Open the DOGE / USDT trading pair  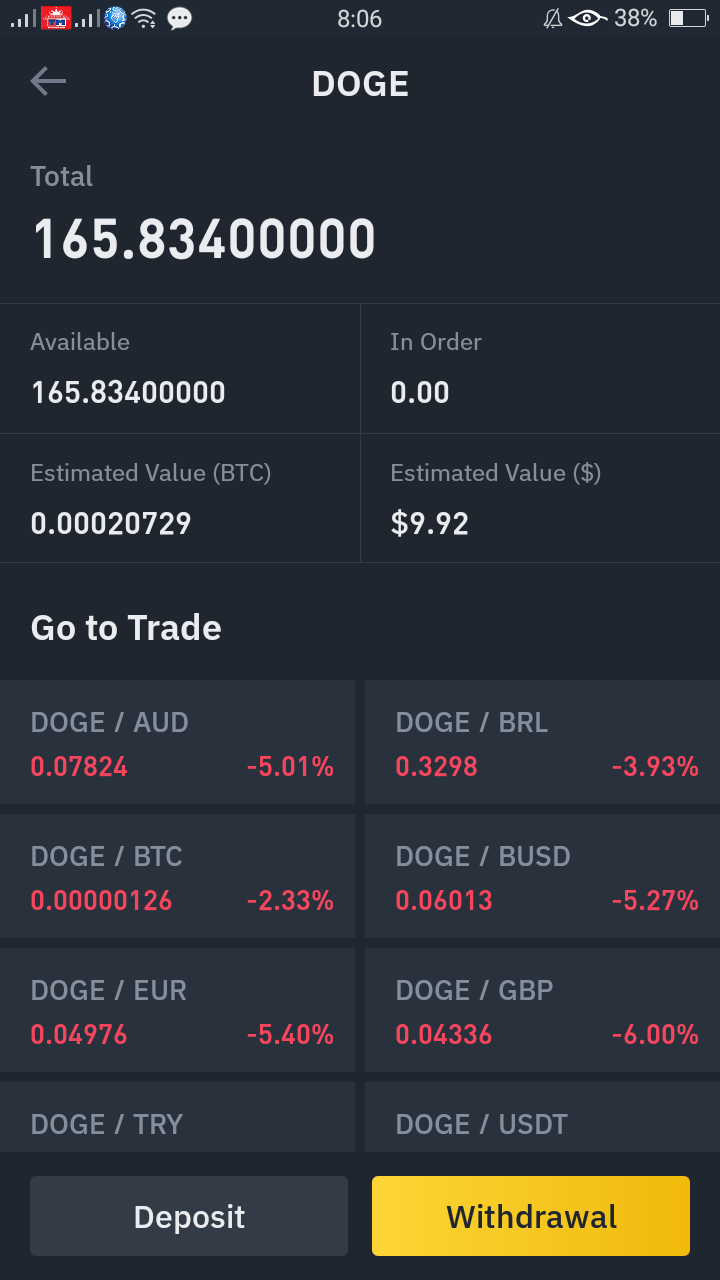[542, 1117]
